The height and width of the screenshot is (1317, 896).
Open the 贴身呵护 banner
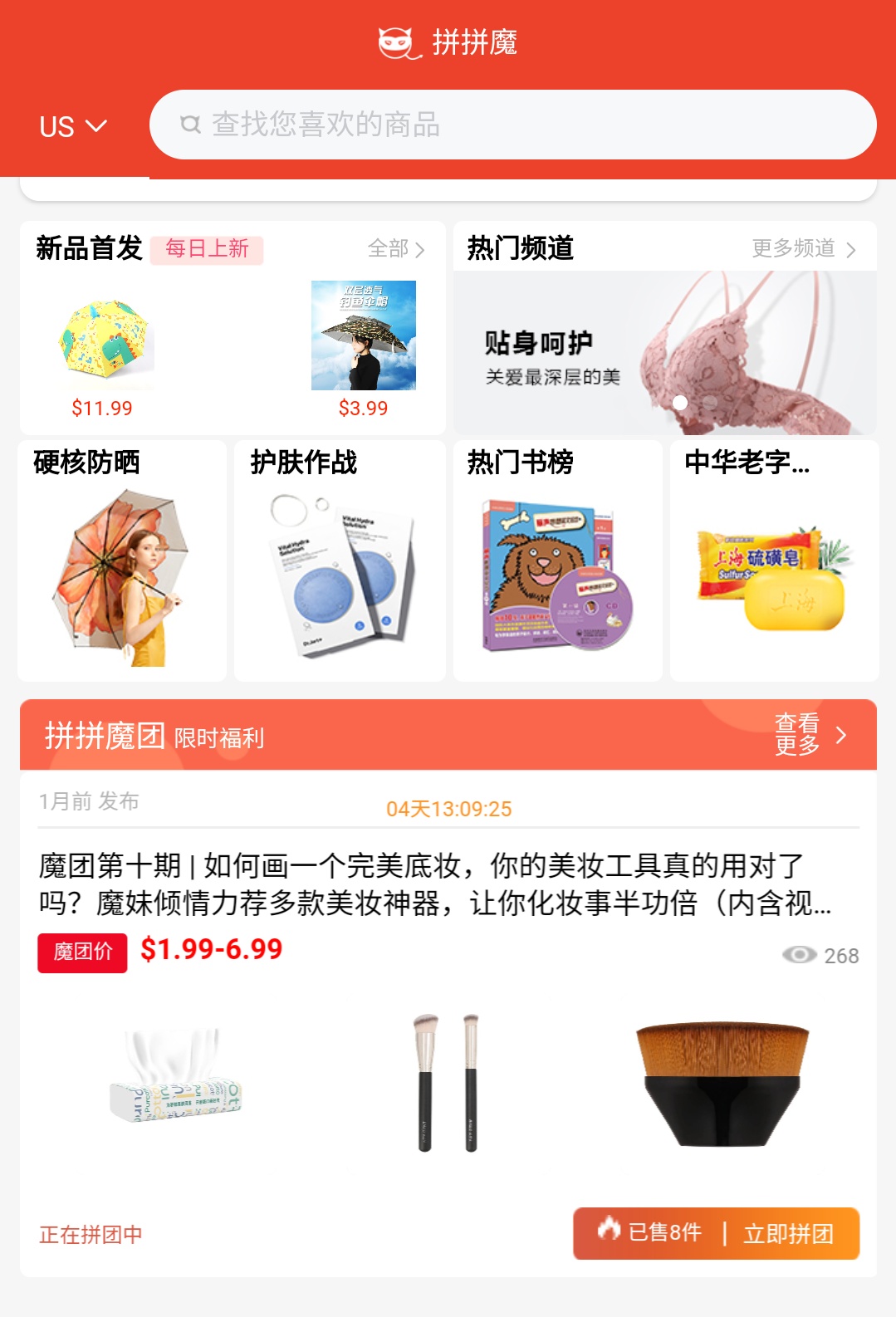[x=664, y=354]
